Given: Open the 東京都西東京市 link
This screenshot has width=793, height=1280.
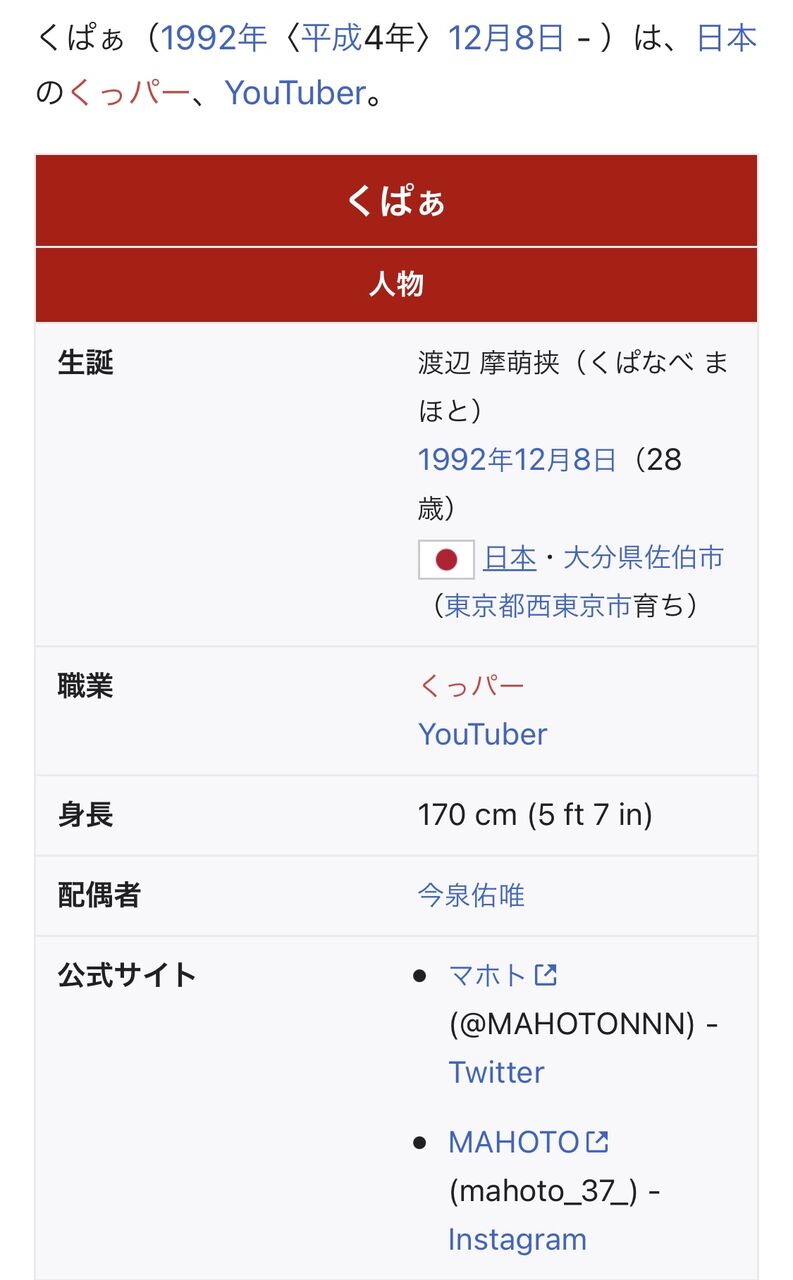Looking at the screenshot, I should tap(538, 605).
